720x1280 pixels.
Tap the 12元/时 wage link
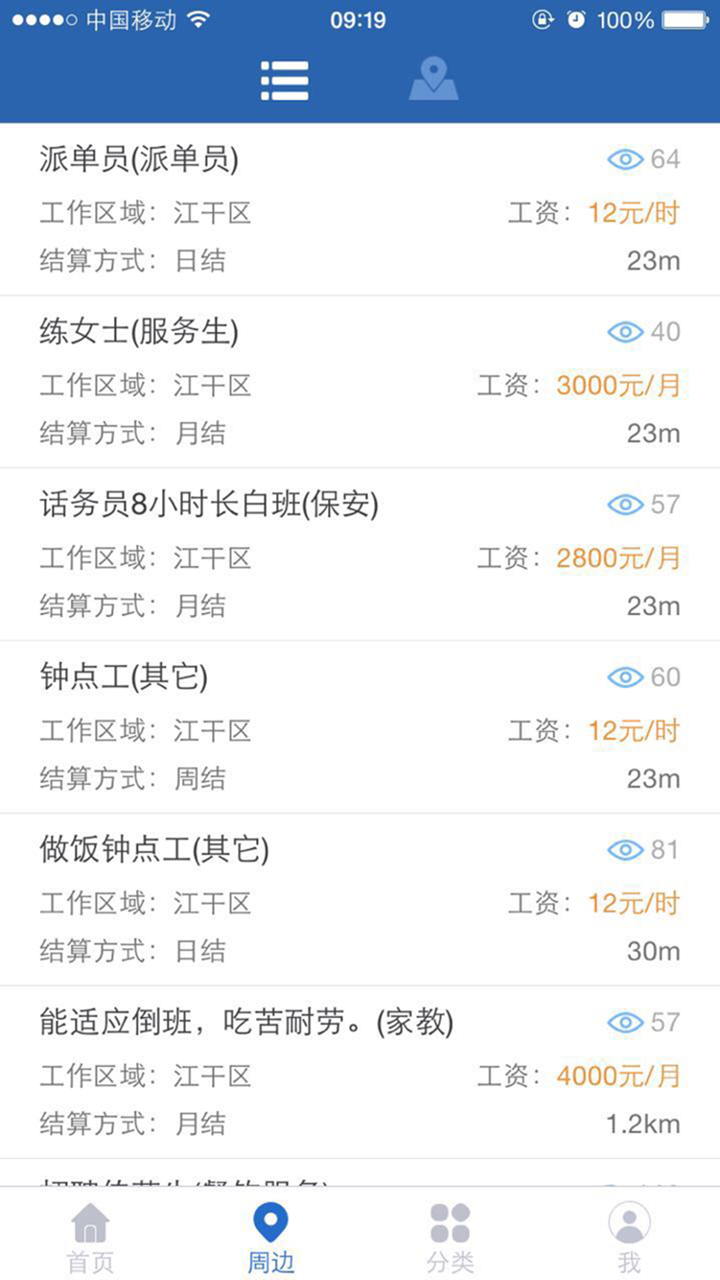click(633, 213)
